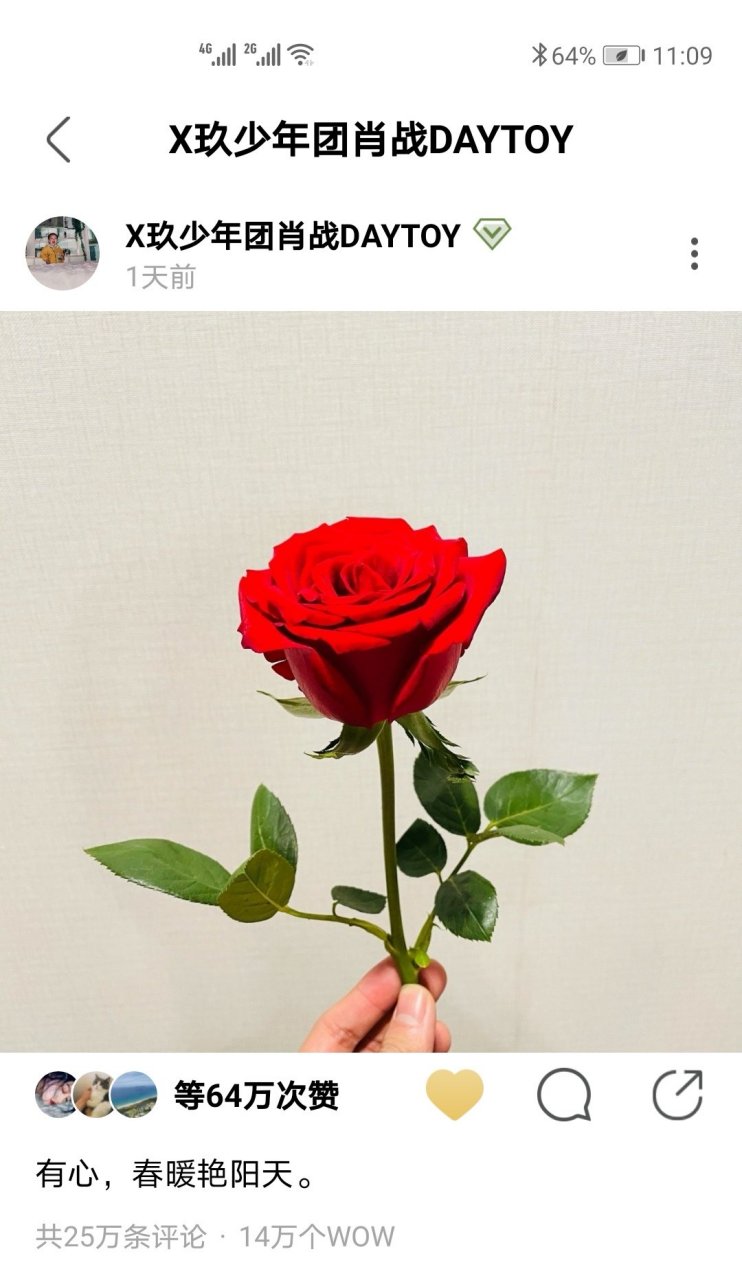Like the post with the heart icon
Image resolution: width=742 pixels, height=1280 pixels.
click(x=454, y=1095)
